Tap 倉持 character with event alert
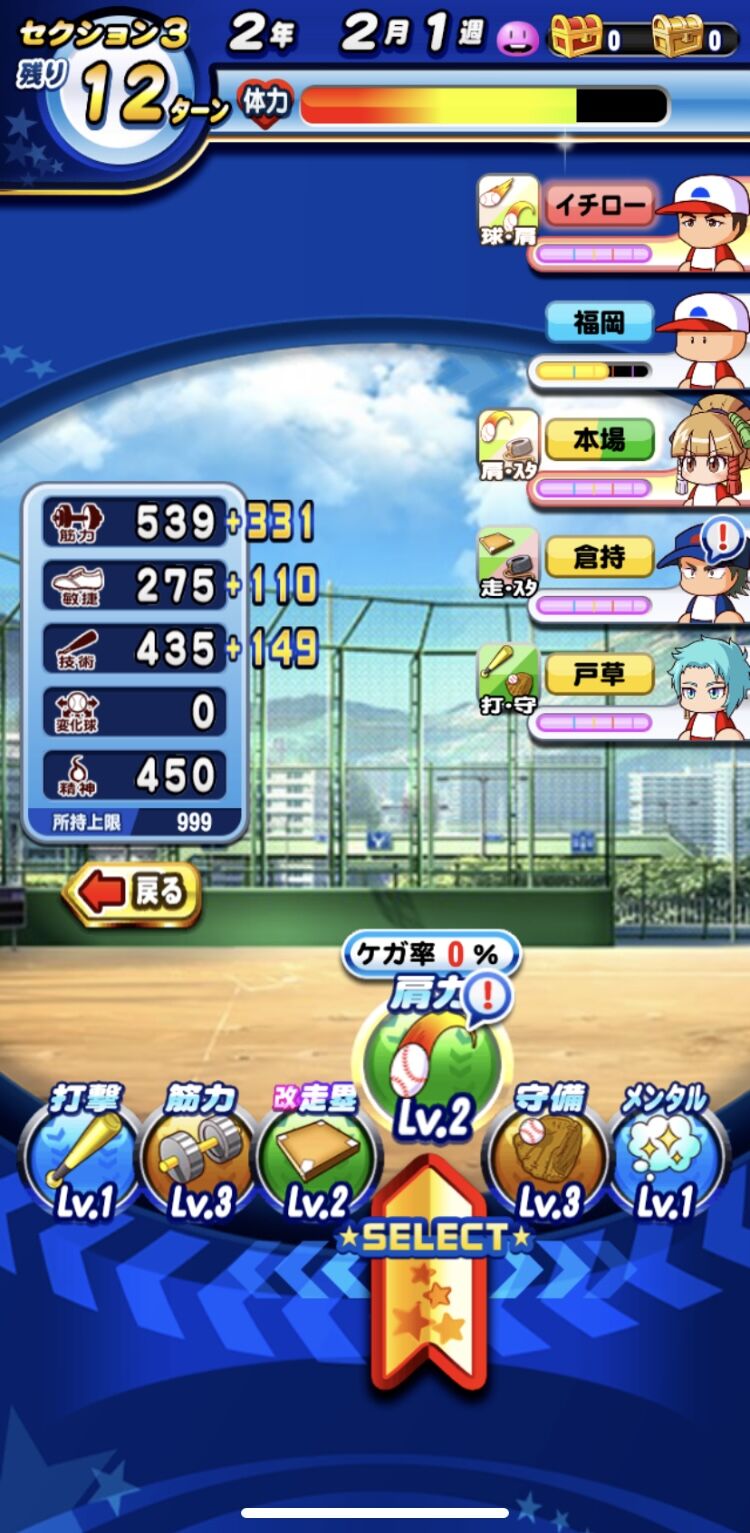Screen dimensions: 750x1533 pos(614,573)
